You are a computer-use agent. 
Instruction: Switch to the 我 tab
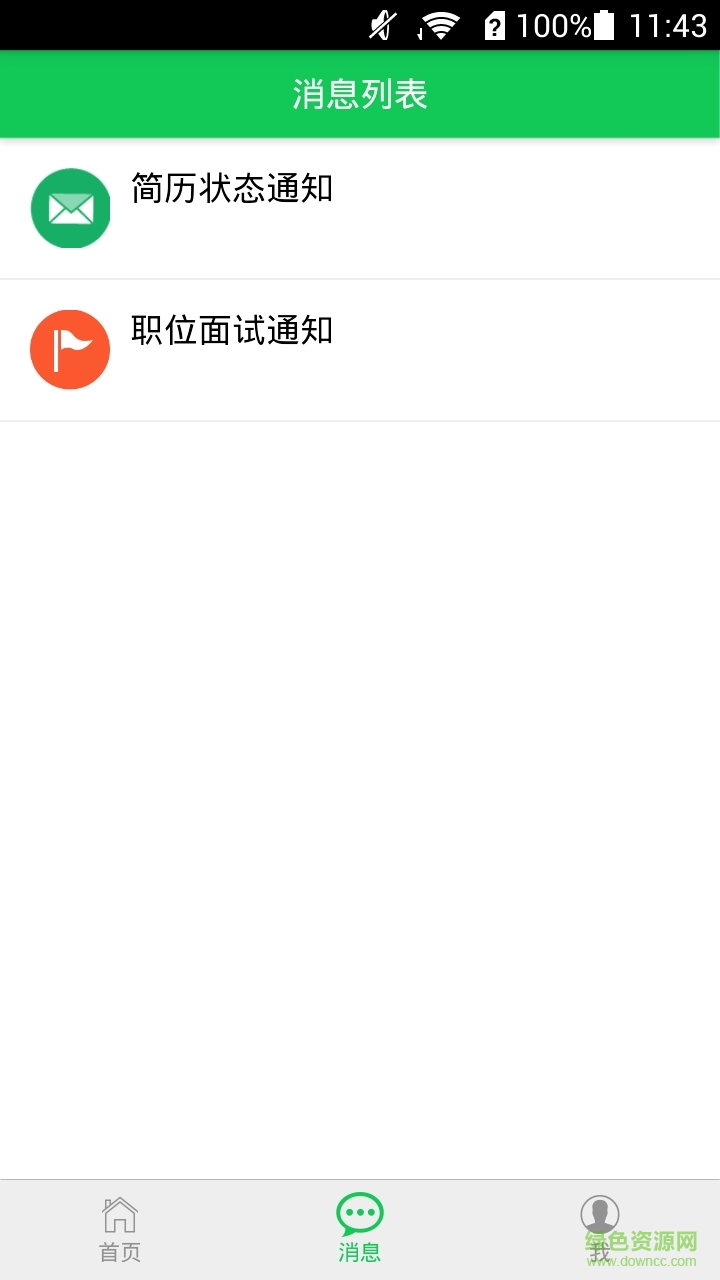(x=600, y=1228)
